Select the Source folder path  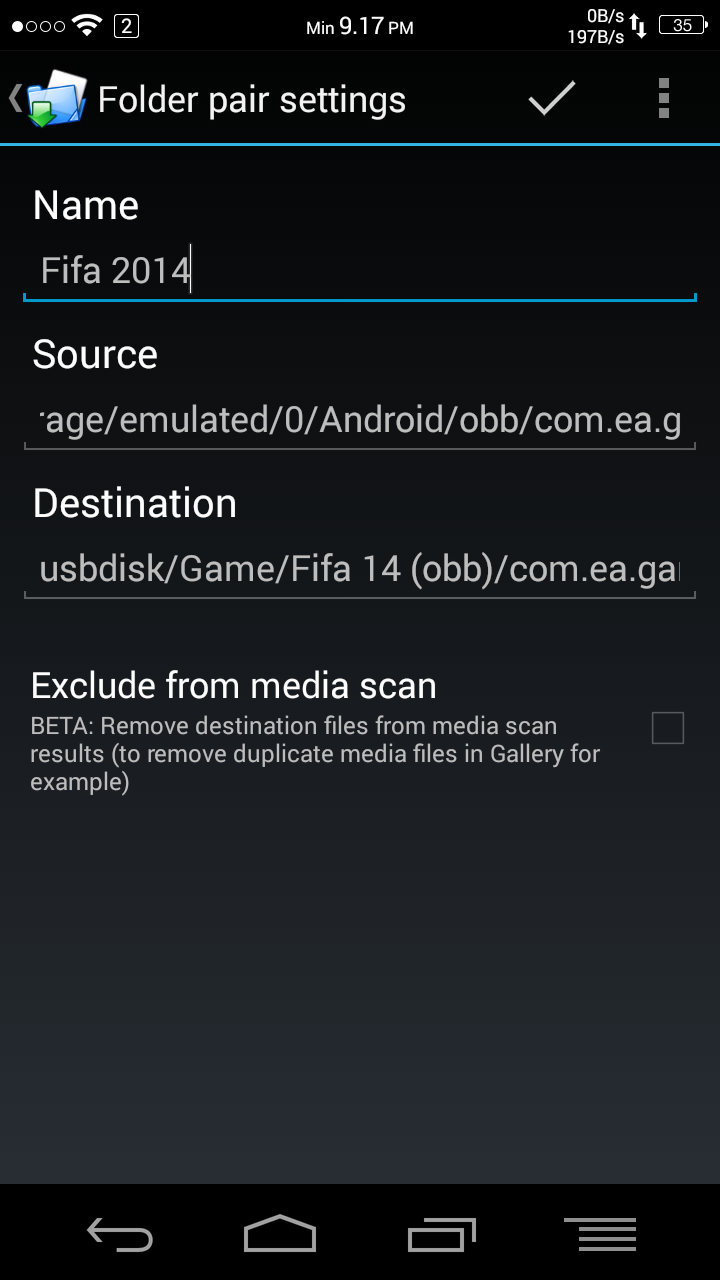(360, 421)
